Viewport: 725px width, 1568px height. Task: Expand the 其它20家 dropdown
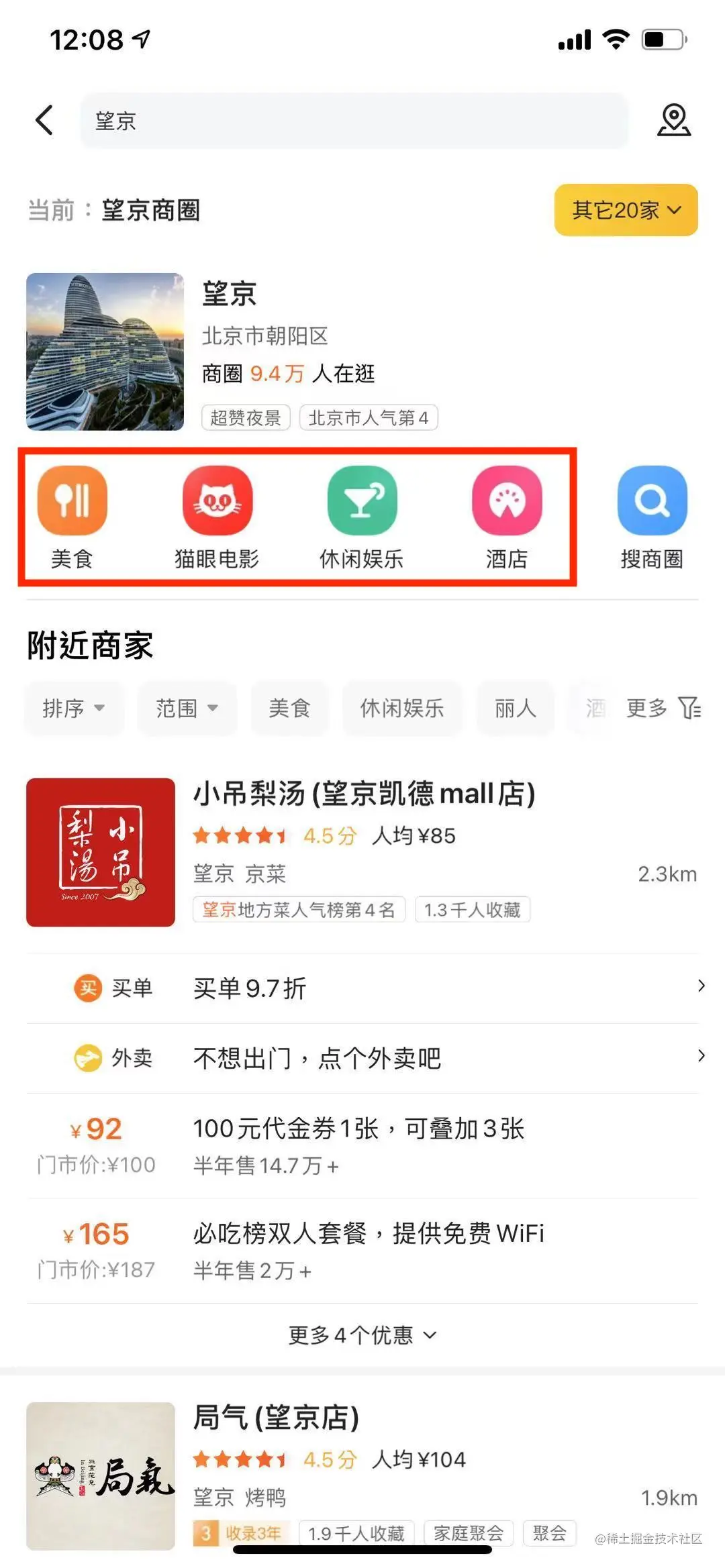coord(625,211)
